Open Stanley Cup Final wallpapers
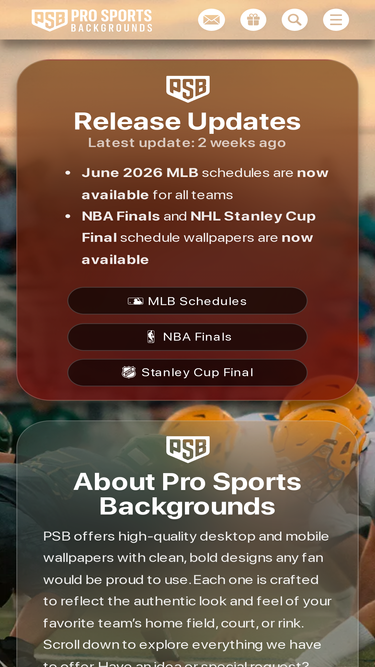Viewport: 375px width, 667px height. tap(188, 372)
